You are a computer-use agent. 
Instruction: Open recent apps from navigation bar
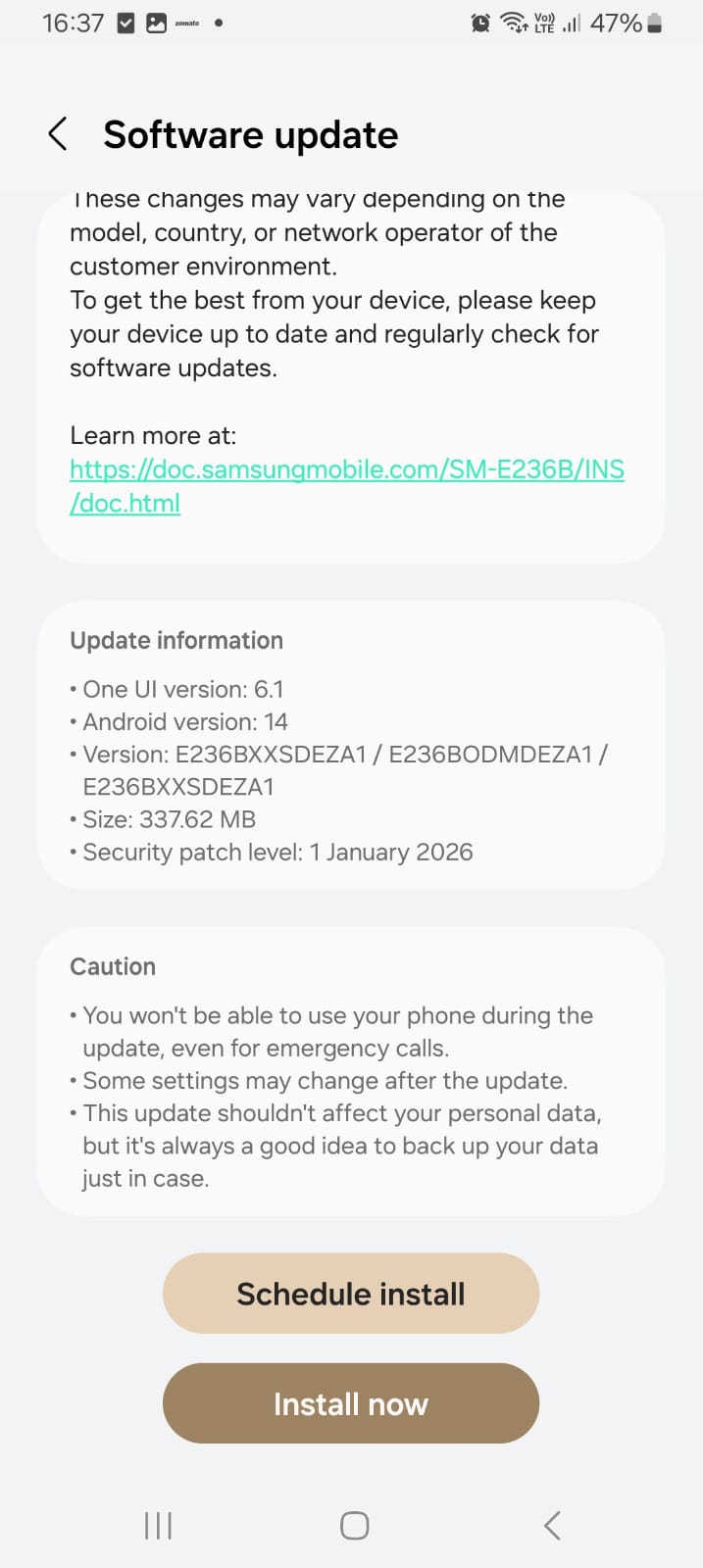click(x=158, y=1525)
